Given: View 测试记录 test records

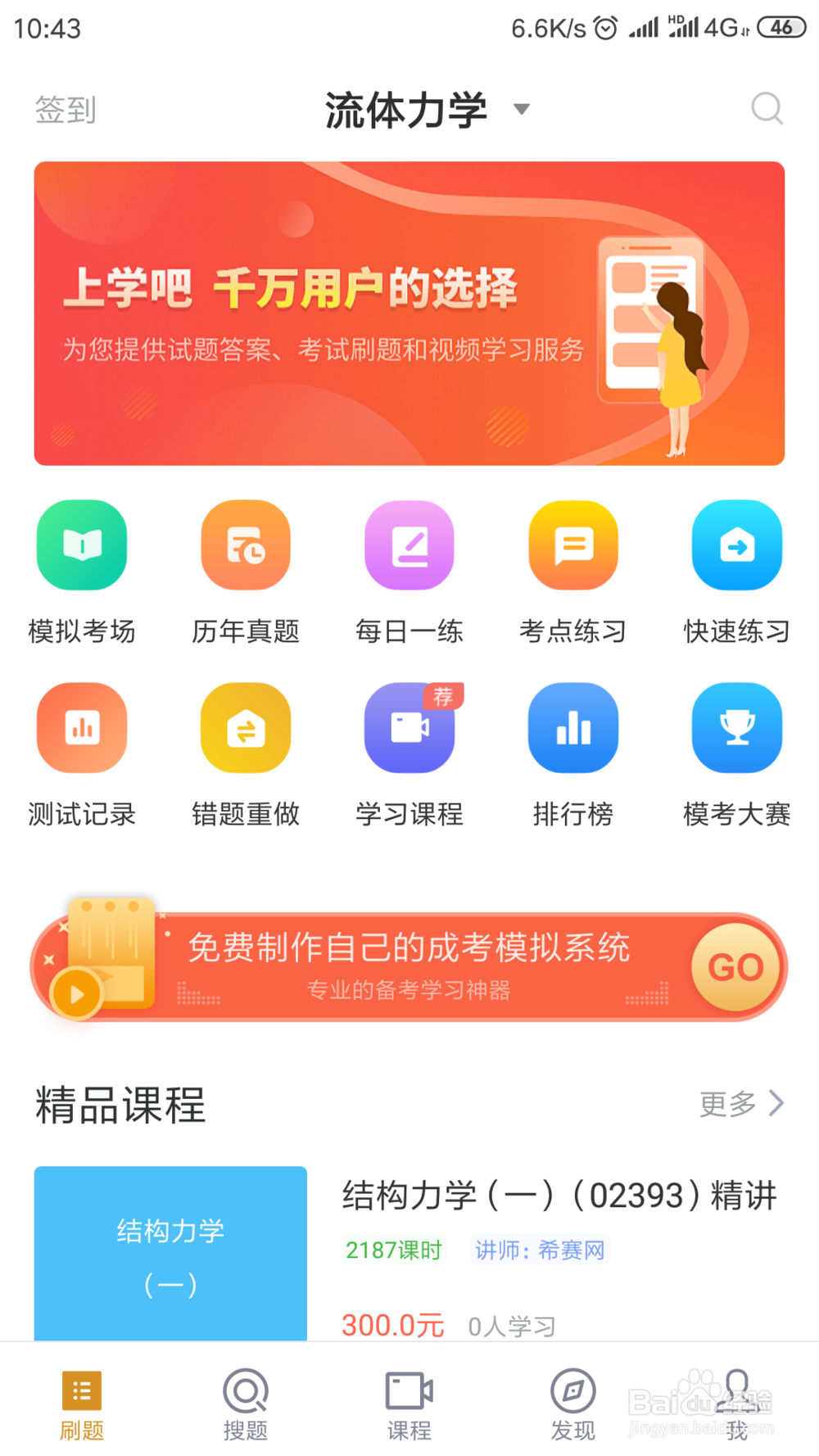Looking at the screenshot, I should 82,729.
